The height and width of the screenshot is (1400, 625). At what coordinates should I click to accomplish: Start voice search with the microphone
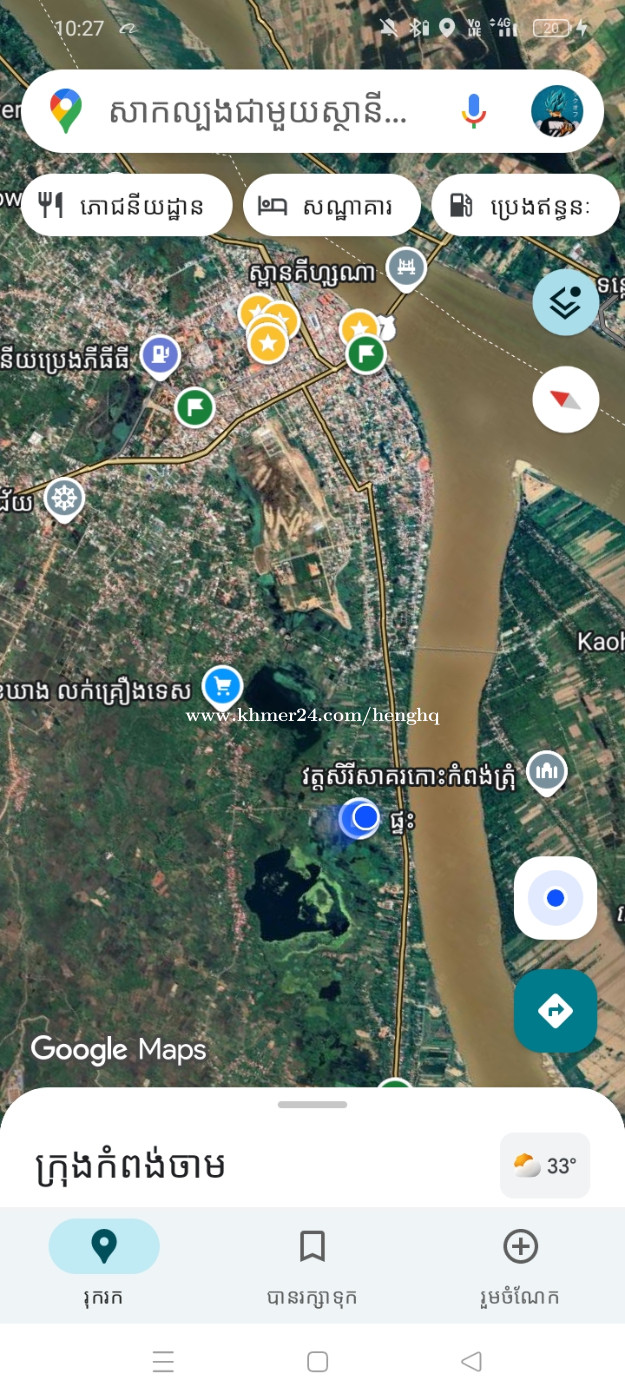click(473, 112)
